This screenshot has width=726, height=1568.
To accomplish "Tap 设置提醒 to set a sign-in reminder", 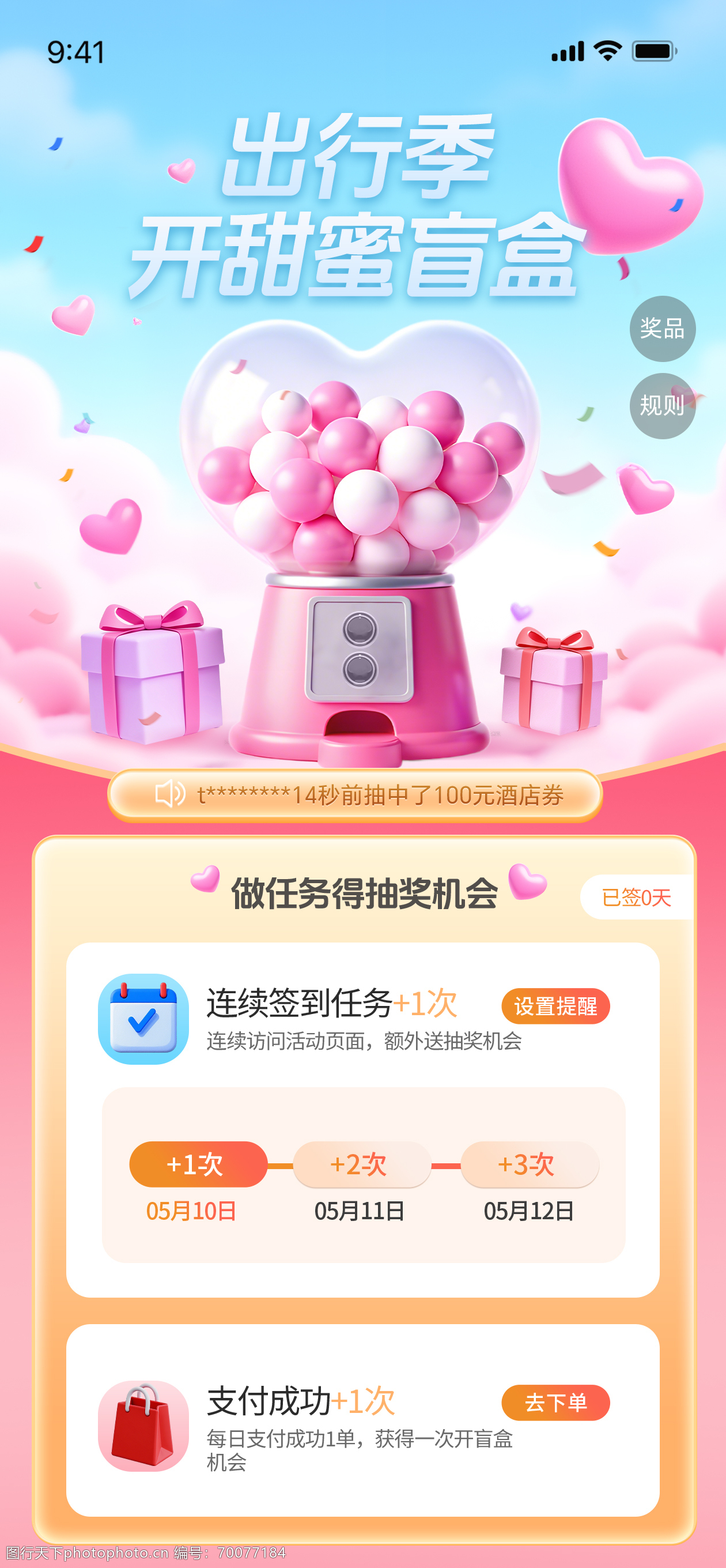I will pos(555,1006).
